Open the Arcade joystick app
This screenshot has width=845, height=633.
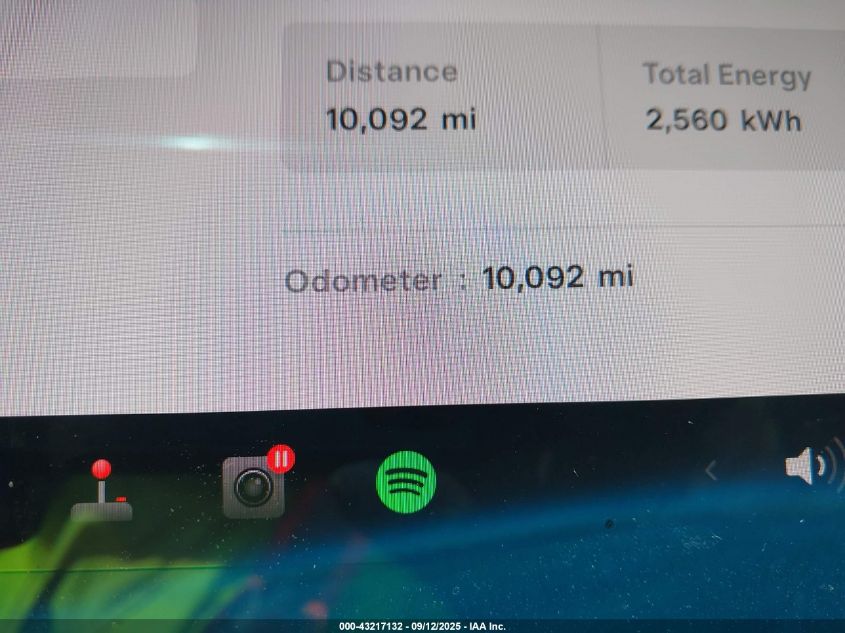(101, 491)
